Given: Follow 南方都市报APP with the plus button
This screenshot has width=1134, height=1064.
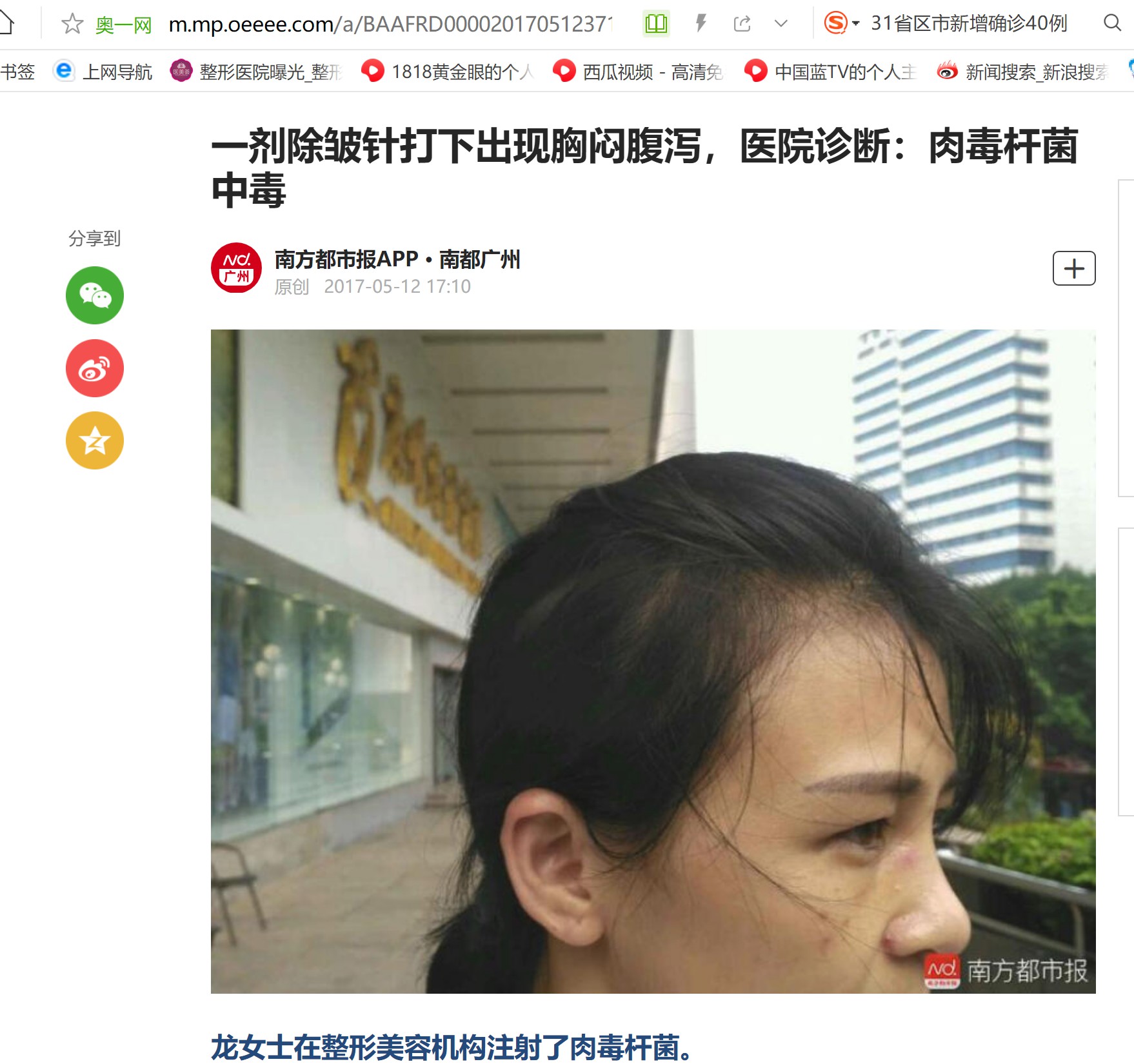Looking at the screenshot, I should pos(1073,268).
